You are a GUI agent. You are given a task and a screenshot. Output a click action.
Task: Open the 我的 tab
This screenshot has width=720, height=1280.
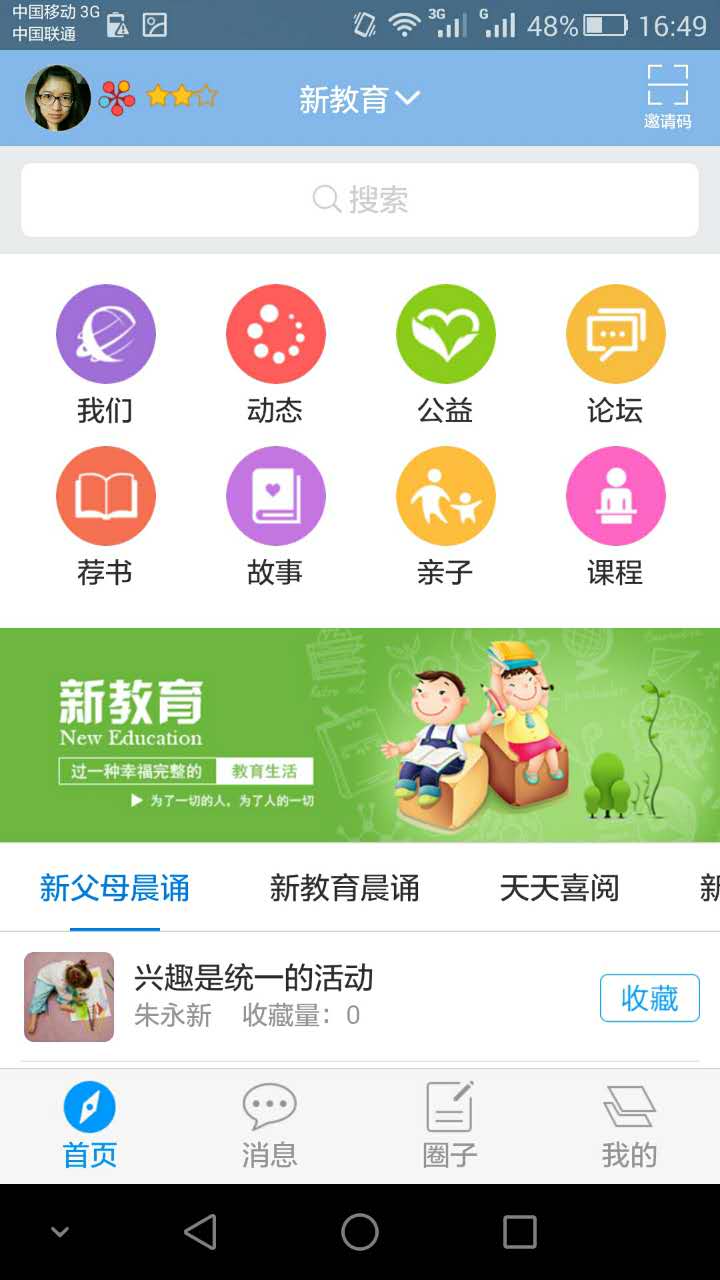[629, 1126]
